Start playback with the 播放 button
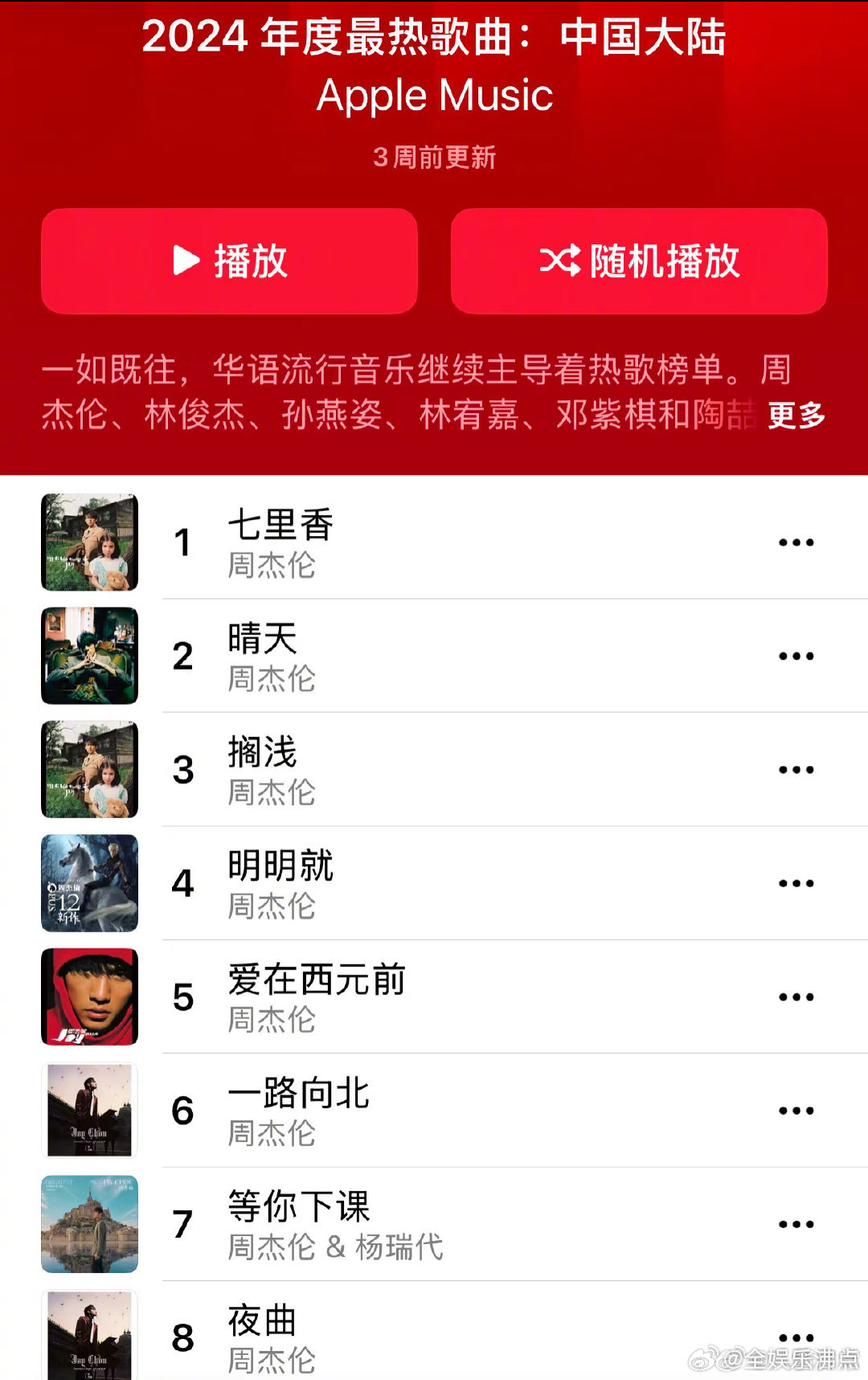This screenshot has width=868, height=1380. pos(229,261)
